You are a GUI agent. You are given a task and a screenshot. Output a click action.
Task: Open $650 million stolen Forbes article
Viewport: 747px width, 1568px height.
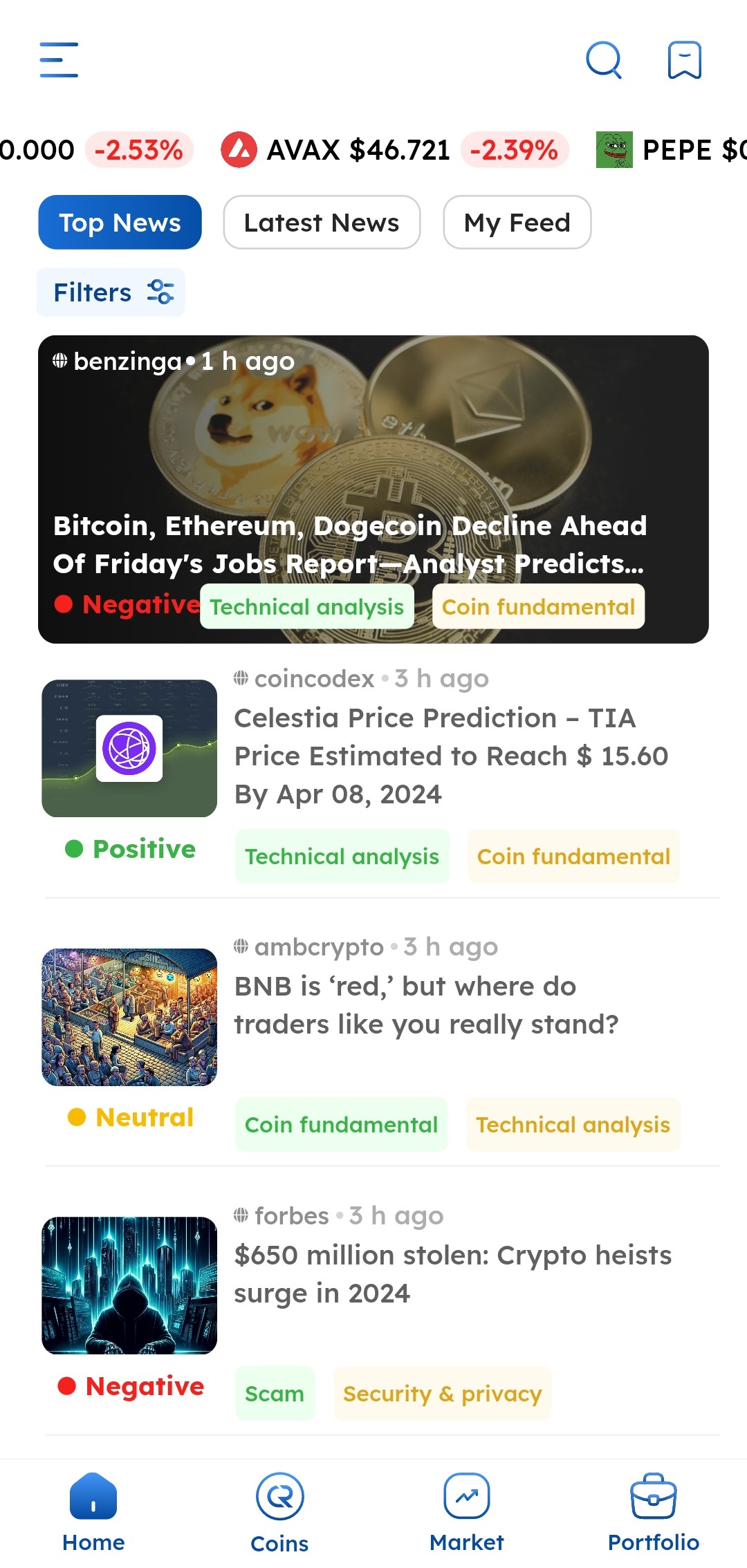pos(452,1273)
